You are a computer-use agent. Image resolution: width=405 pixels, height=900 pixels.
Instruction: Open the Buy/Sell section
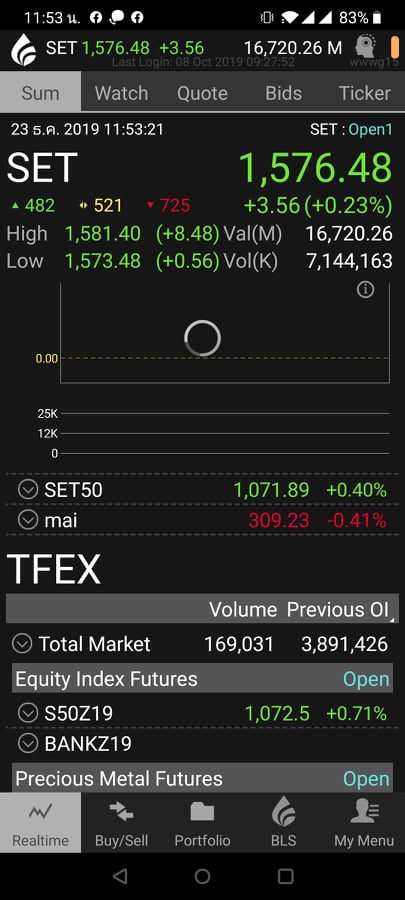click(x=121, y=823)
